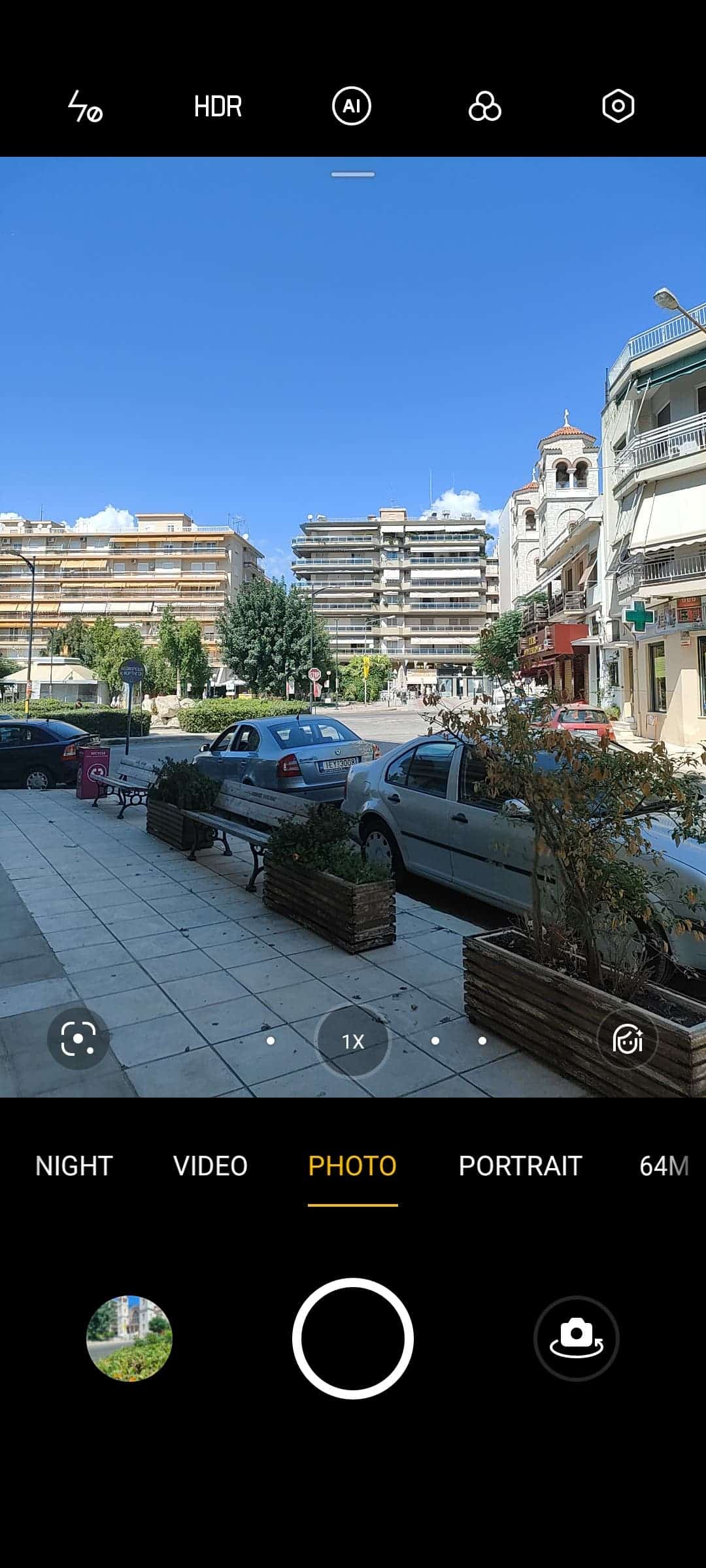Open camera settings

[x=618, y=106]
